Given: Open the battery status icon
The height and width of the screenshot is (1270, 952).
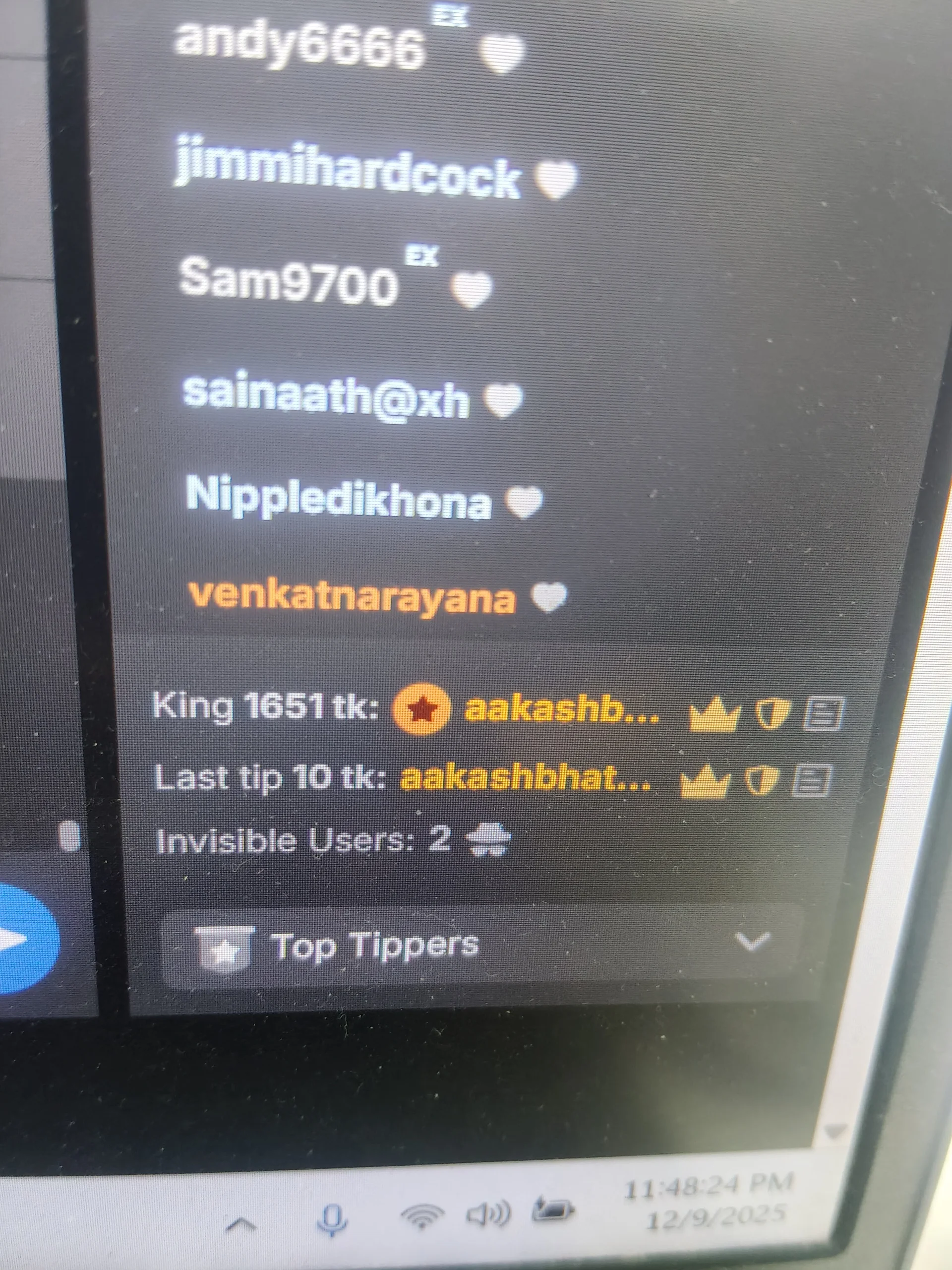Looking at the screenshot, I should point(553,1209).
